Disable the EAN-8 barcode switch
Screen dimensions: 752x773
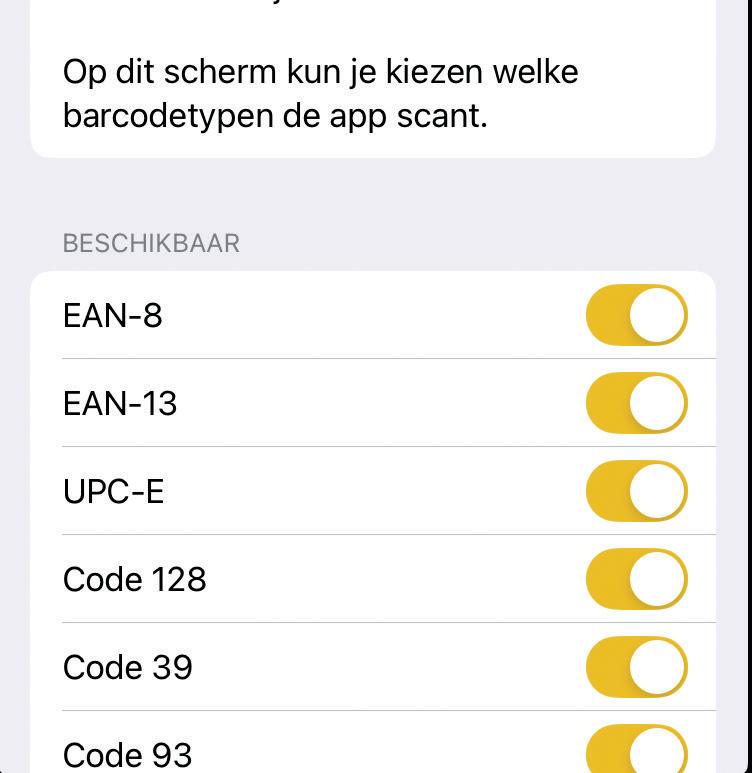coord(636,316)
